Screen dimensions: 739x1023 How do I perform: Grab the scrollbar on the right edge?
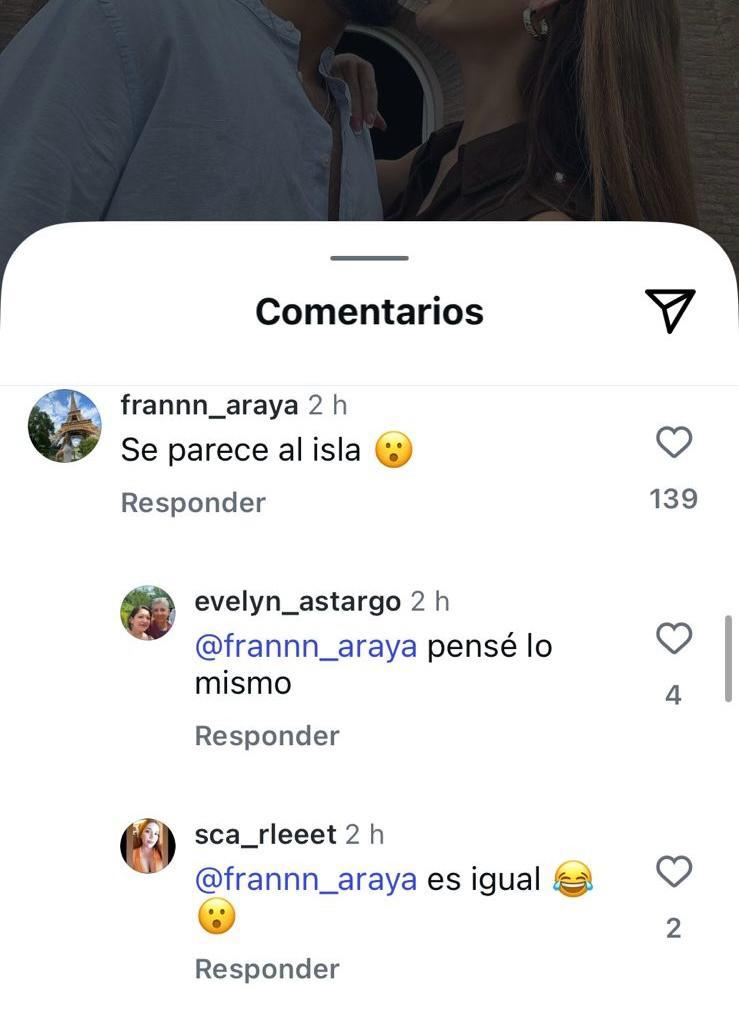[x=729, y=660]
